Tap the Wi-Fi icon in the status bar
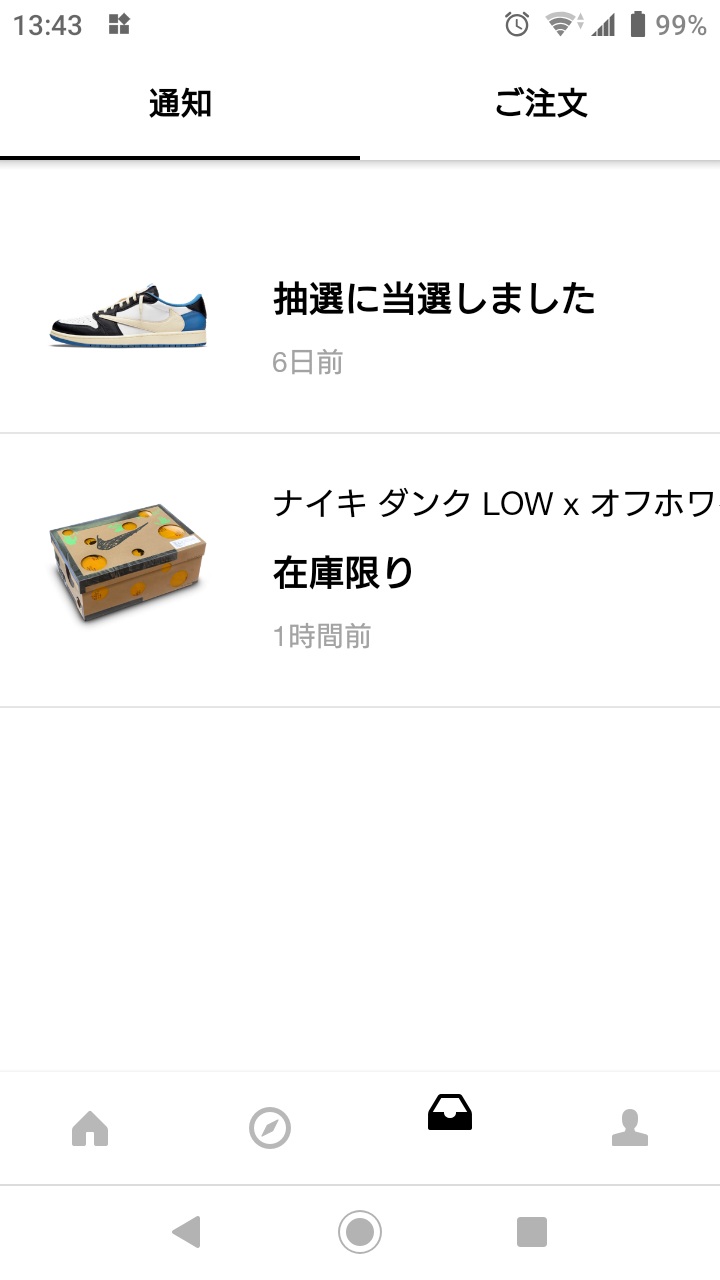Image resolution: width=720 pixels, height=1280 pixels. [x=560, y=25]
